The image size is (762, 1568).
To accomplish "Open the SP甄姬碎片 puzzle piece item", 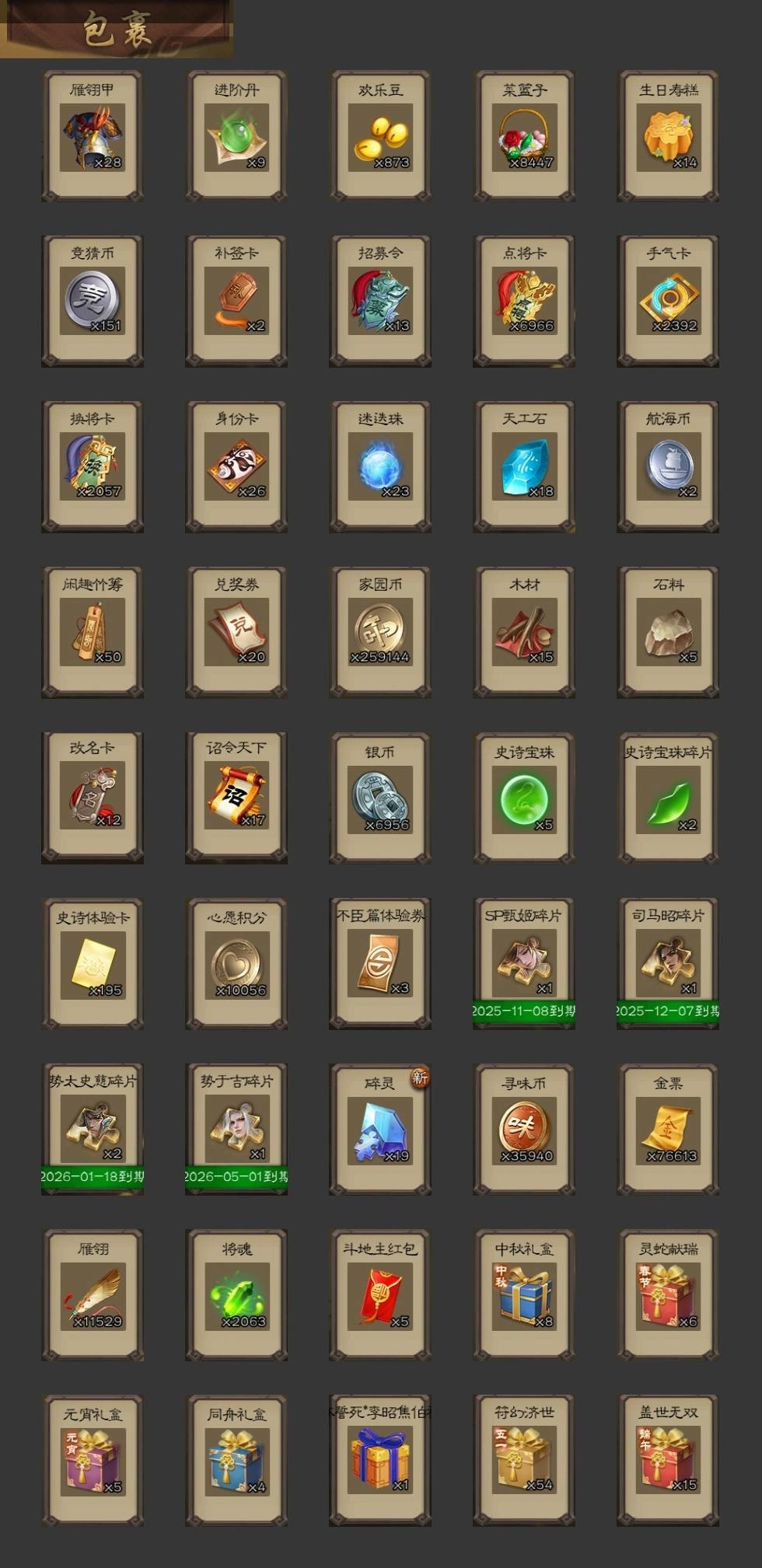I will click(x=524, y=963).
